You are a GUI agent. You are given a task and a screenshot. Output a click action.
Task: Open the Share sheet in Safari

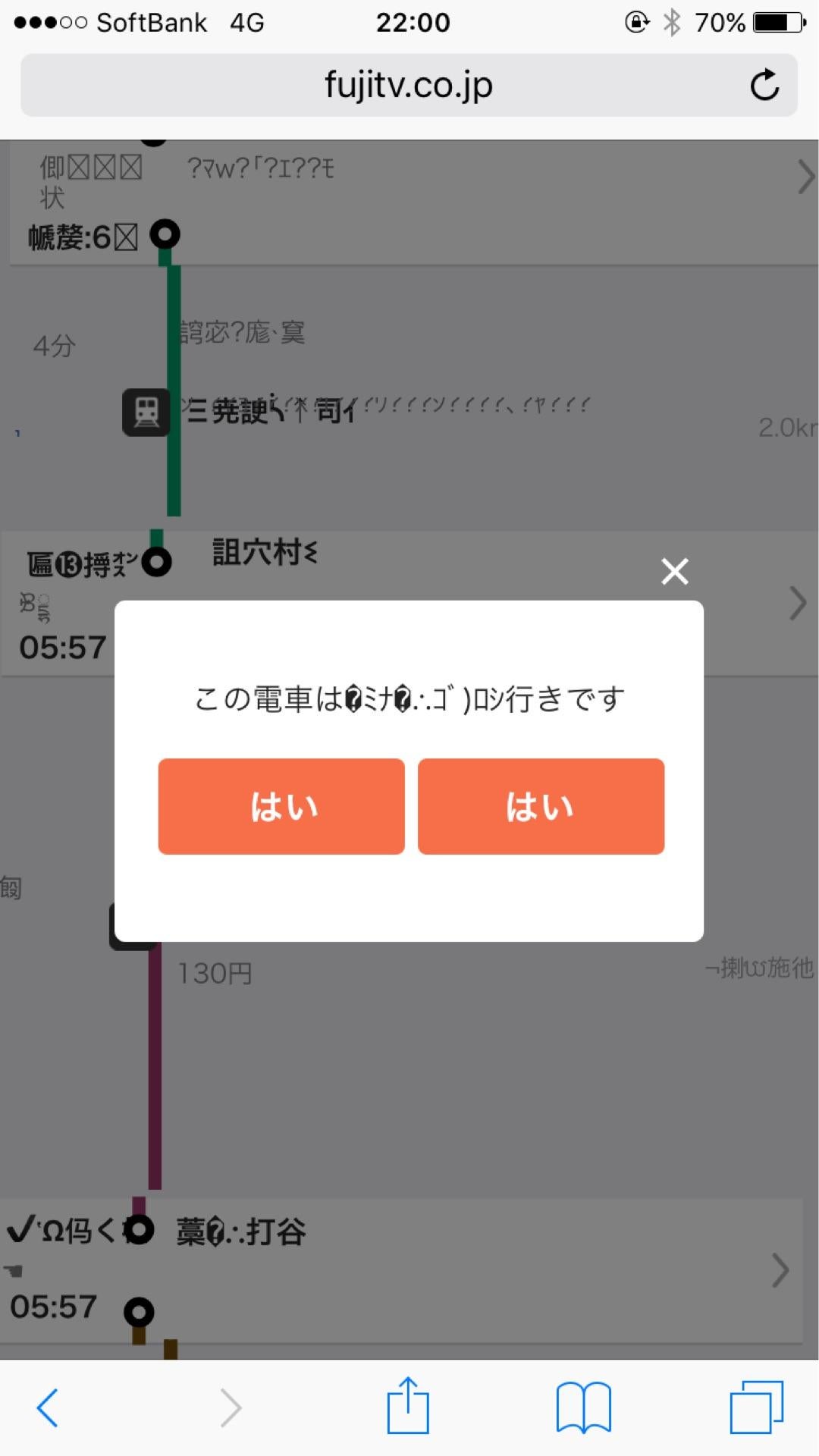[x=409, y=1405]
